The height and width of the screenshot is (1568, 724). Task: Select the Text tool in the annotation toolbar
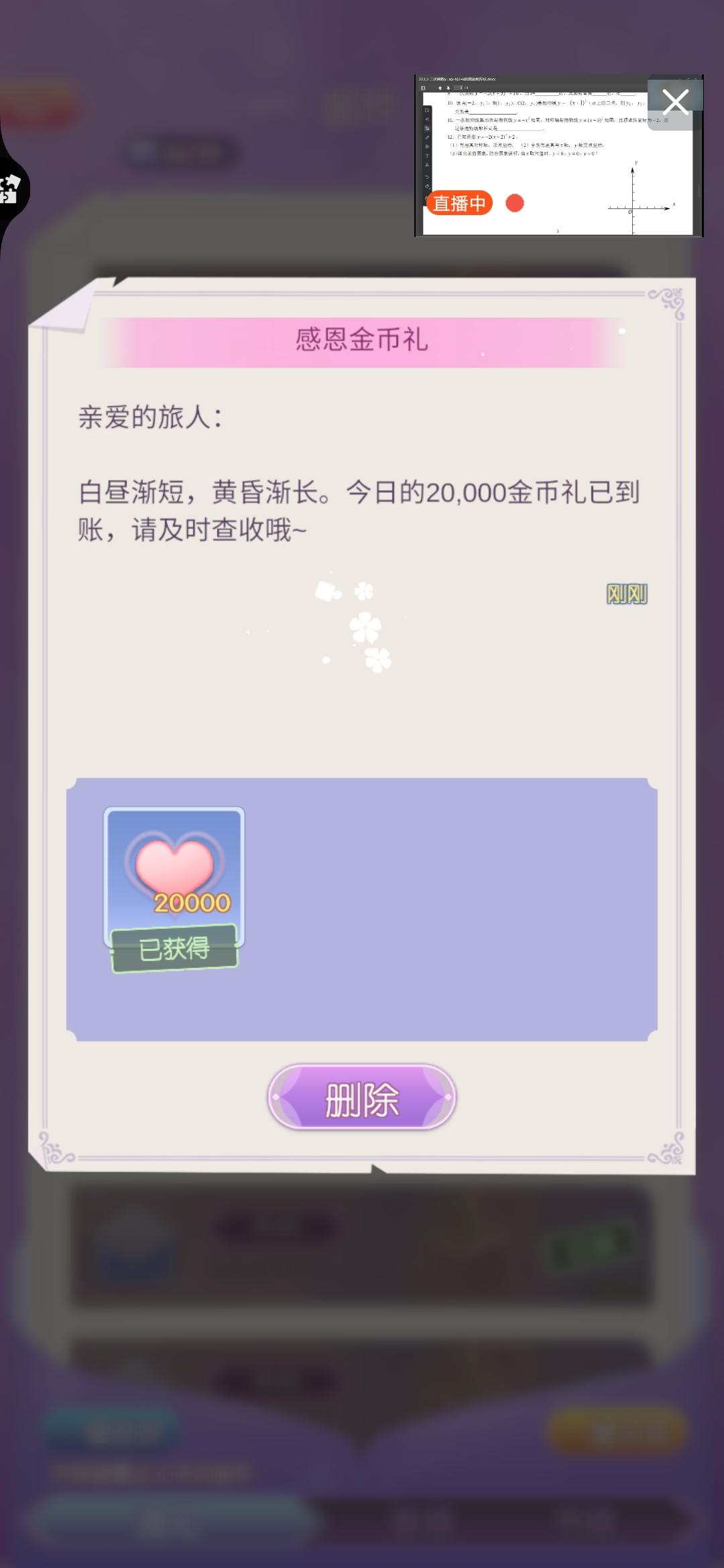(x=427, y=156)
